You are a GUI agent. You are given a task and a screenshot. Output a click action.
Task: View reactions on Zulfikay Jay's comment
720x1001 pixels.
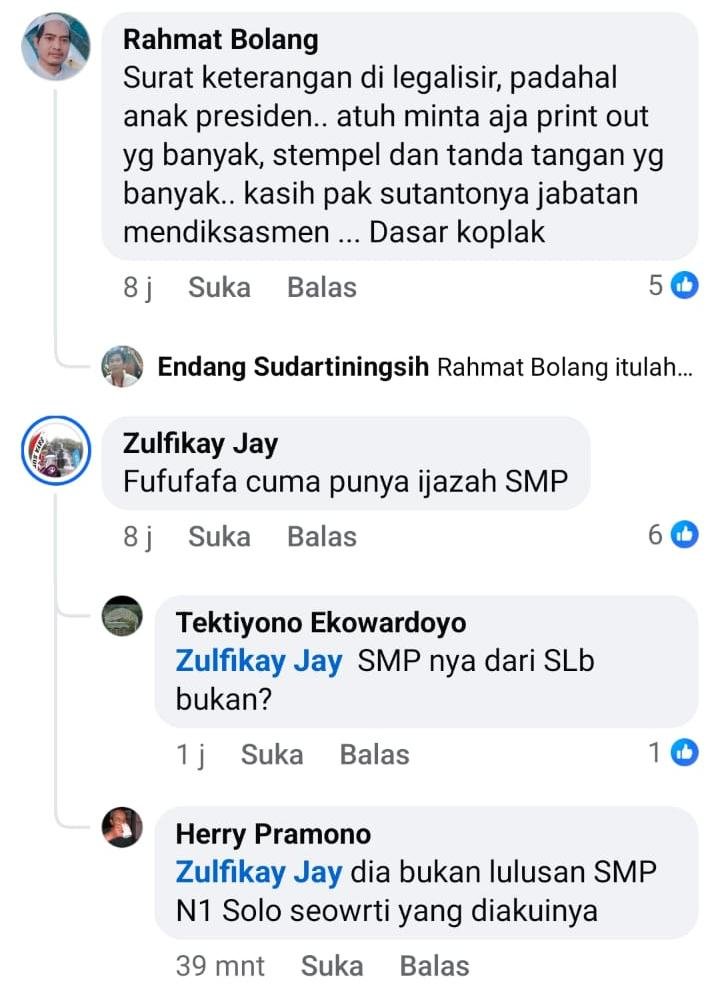pyautogui.click(x=672, y=535)
